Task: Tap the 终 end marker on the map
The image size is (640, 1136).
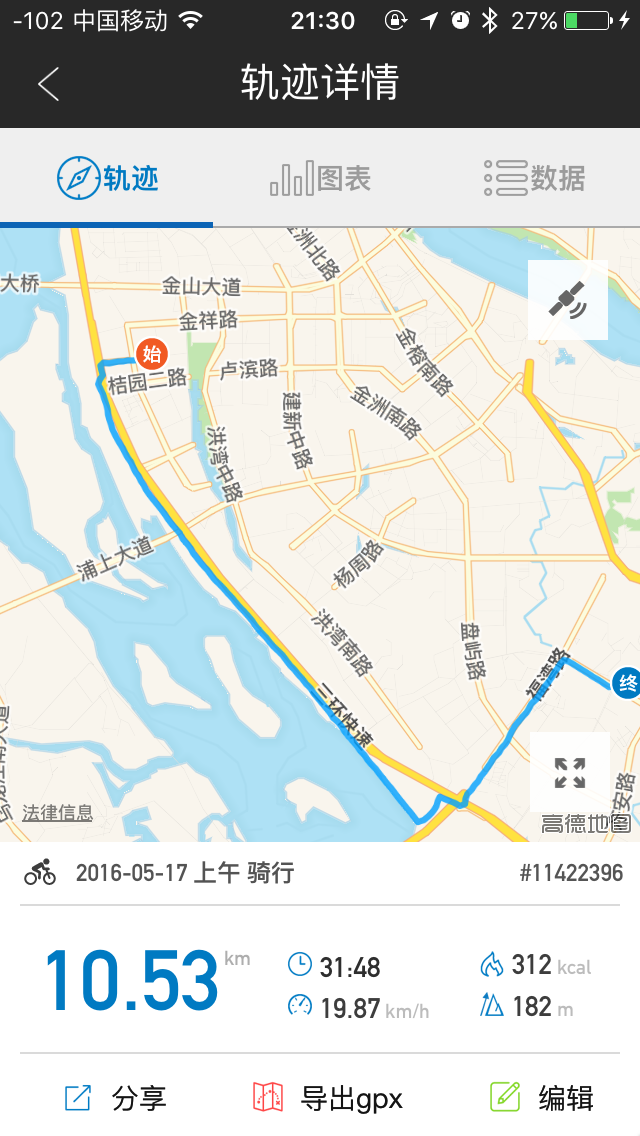Action: [627, 683]
